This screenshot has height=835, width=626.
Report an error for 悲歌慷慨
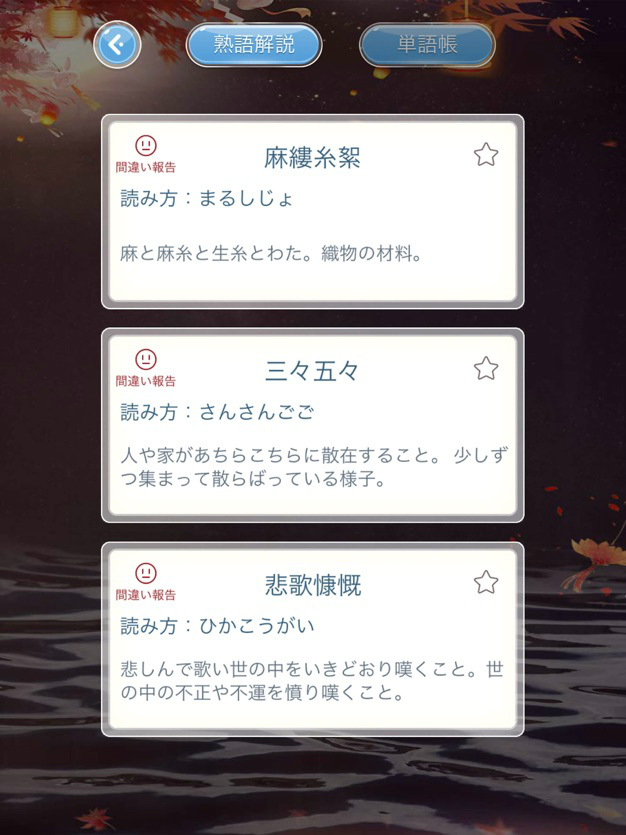click(x=146, y=582)
